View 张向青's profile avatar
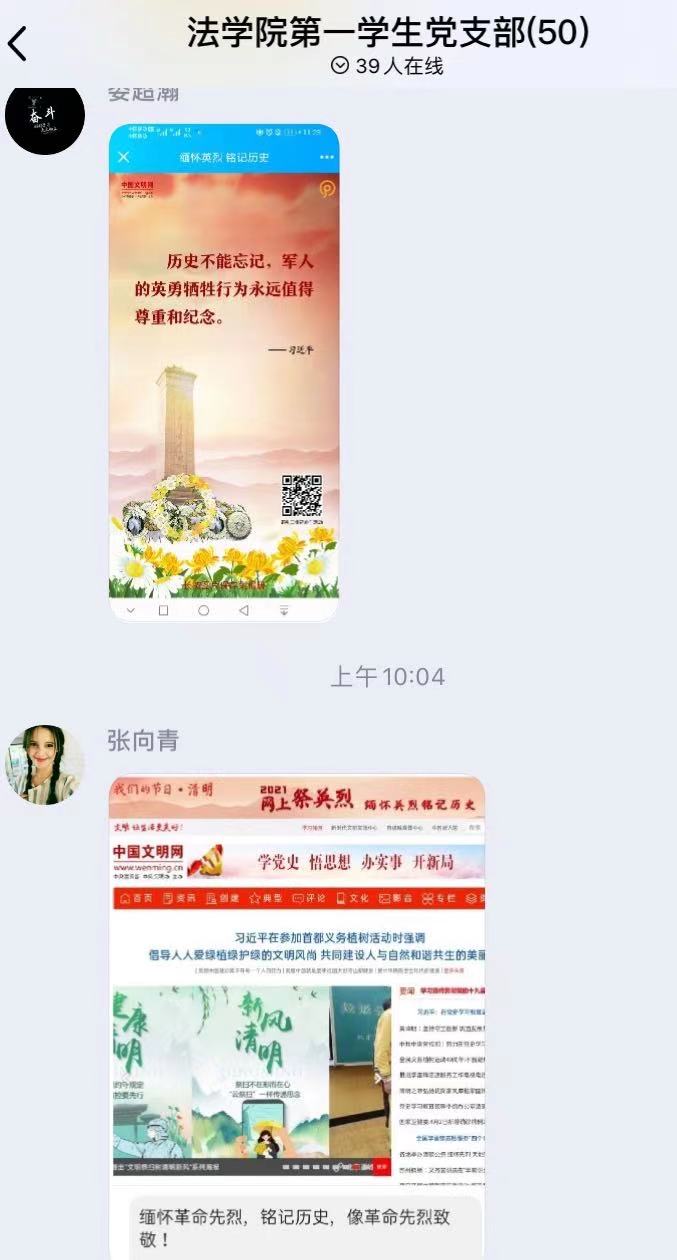 click(x=45, y=765)
